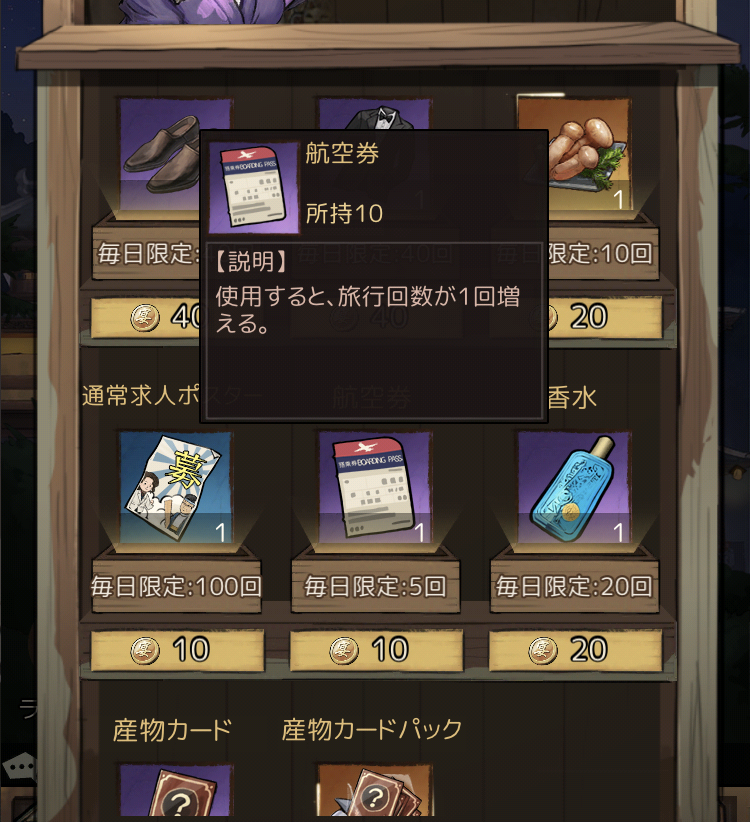Image resolution: width=750 pixels, height=822 pixels.
Task: Select the mushroom dish item tile
Action: tap(574, 153)
